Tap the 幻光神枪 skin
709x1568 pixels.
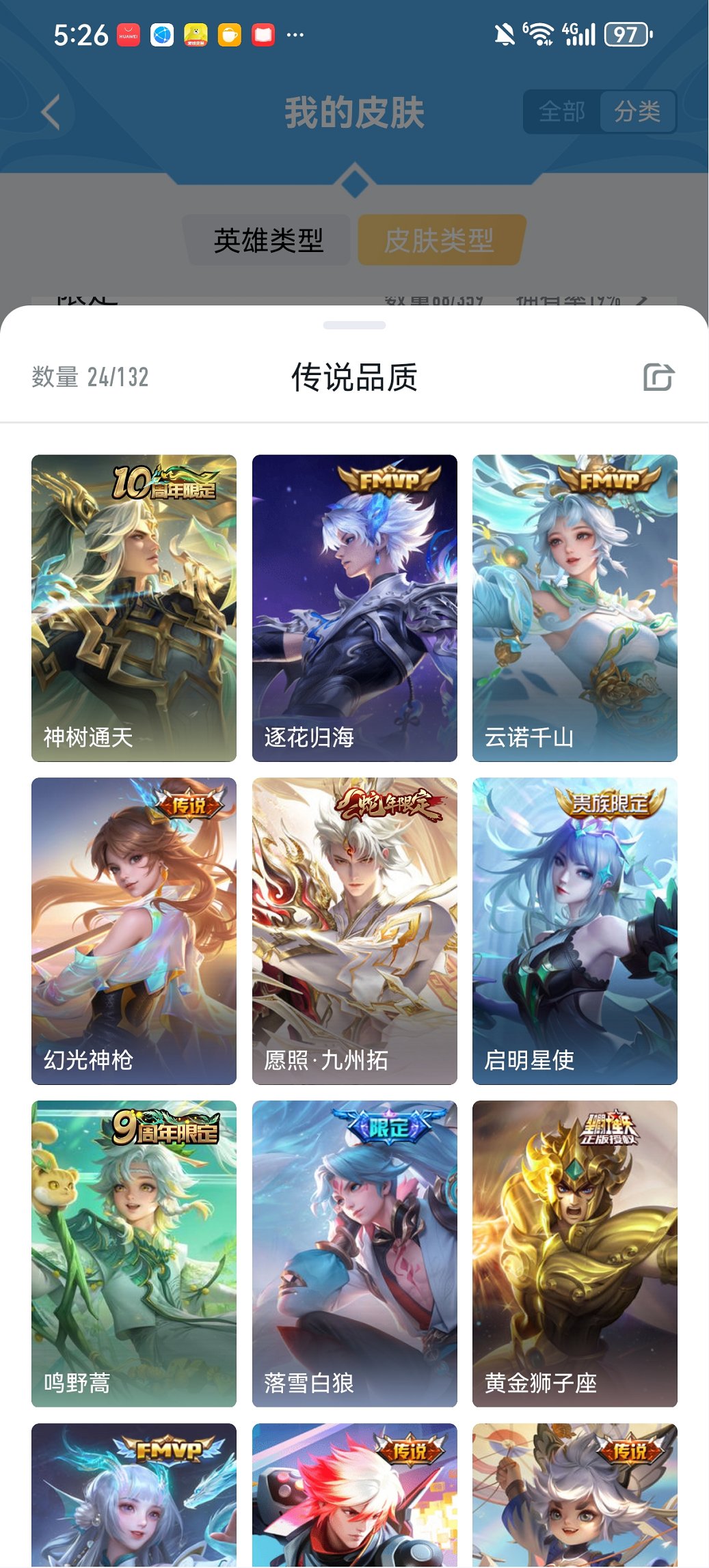click(134, 931)
